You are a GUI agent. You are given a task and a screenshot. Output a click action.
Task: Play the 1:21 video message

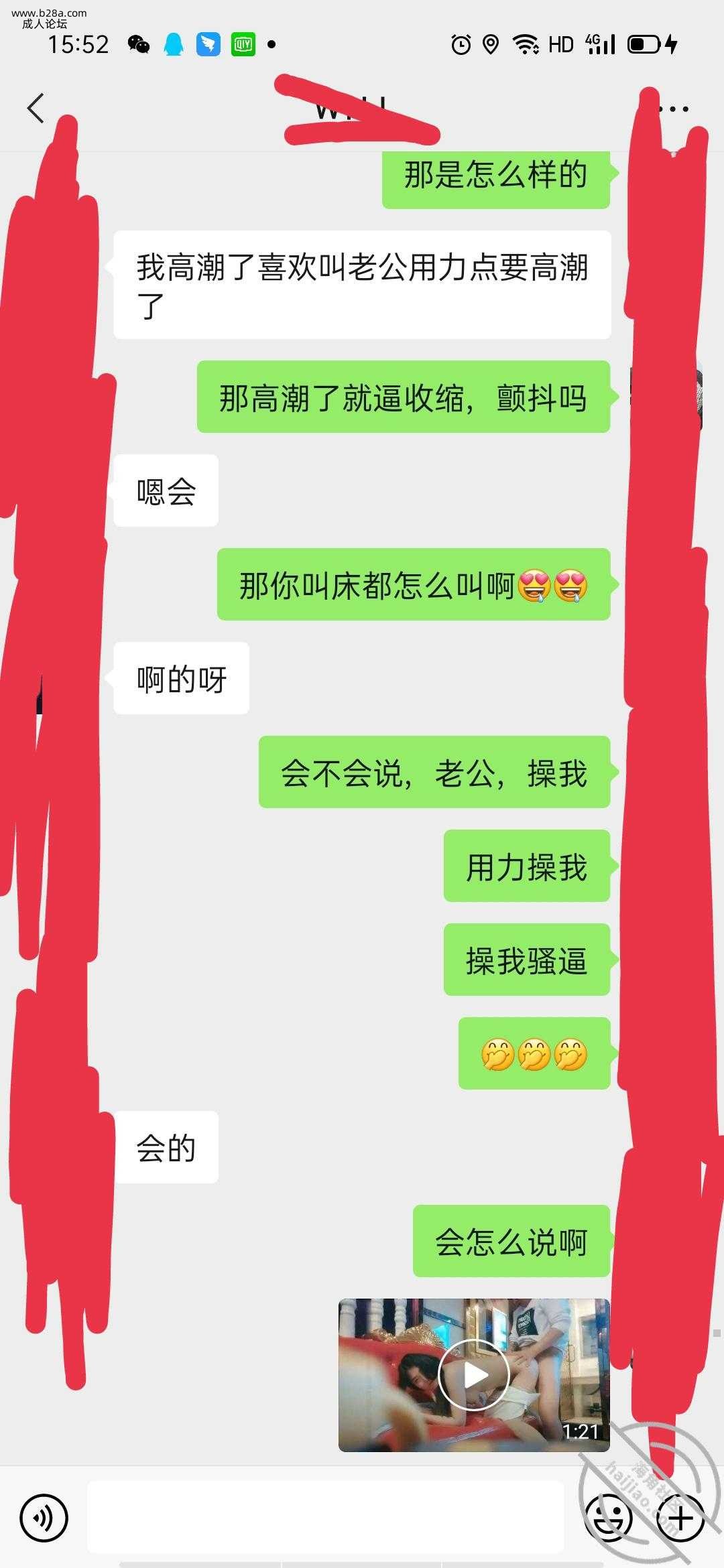click(x=474, y=1376)
